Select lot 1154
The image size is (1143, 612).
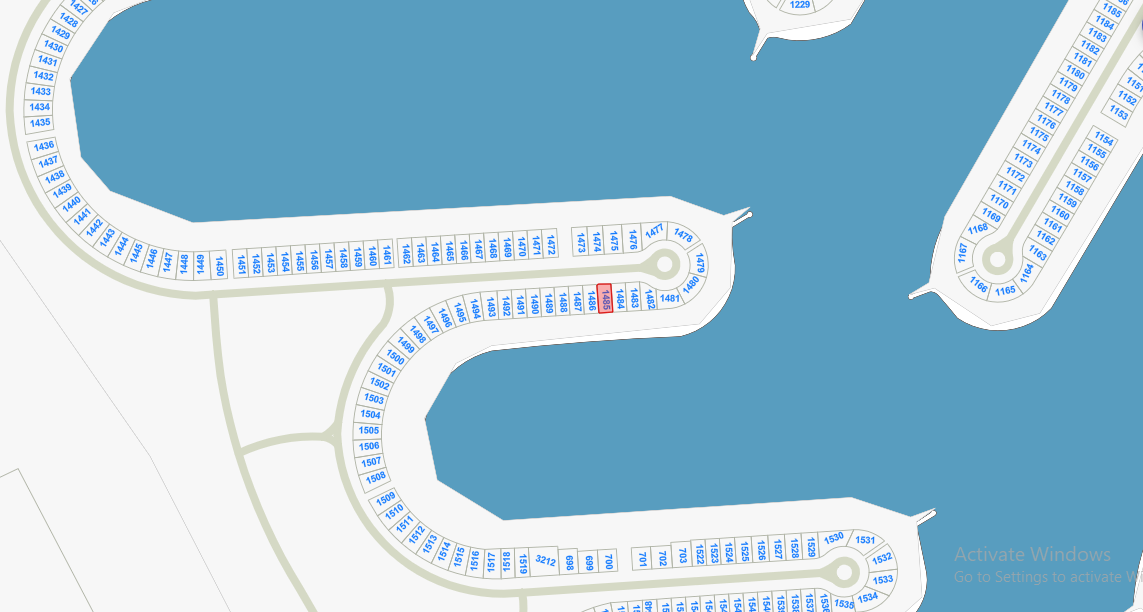point(1104,139)
